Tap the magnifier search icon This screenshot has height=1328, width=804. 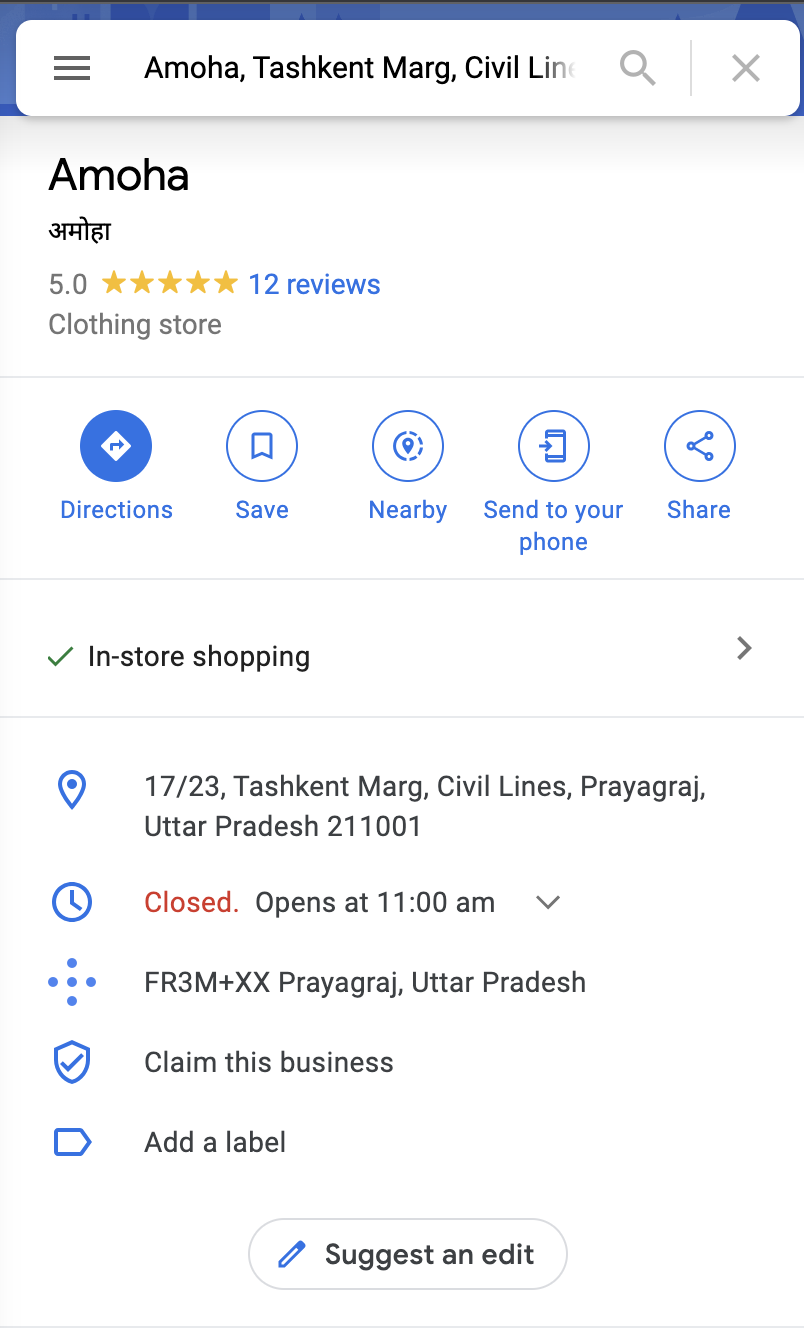point(637,68)
